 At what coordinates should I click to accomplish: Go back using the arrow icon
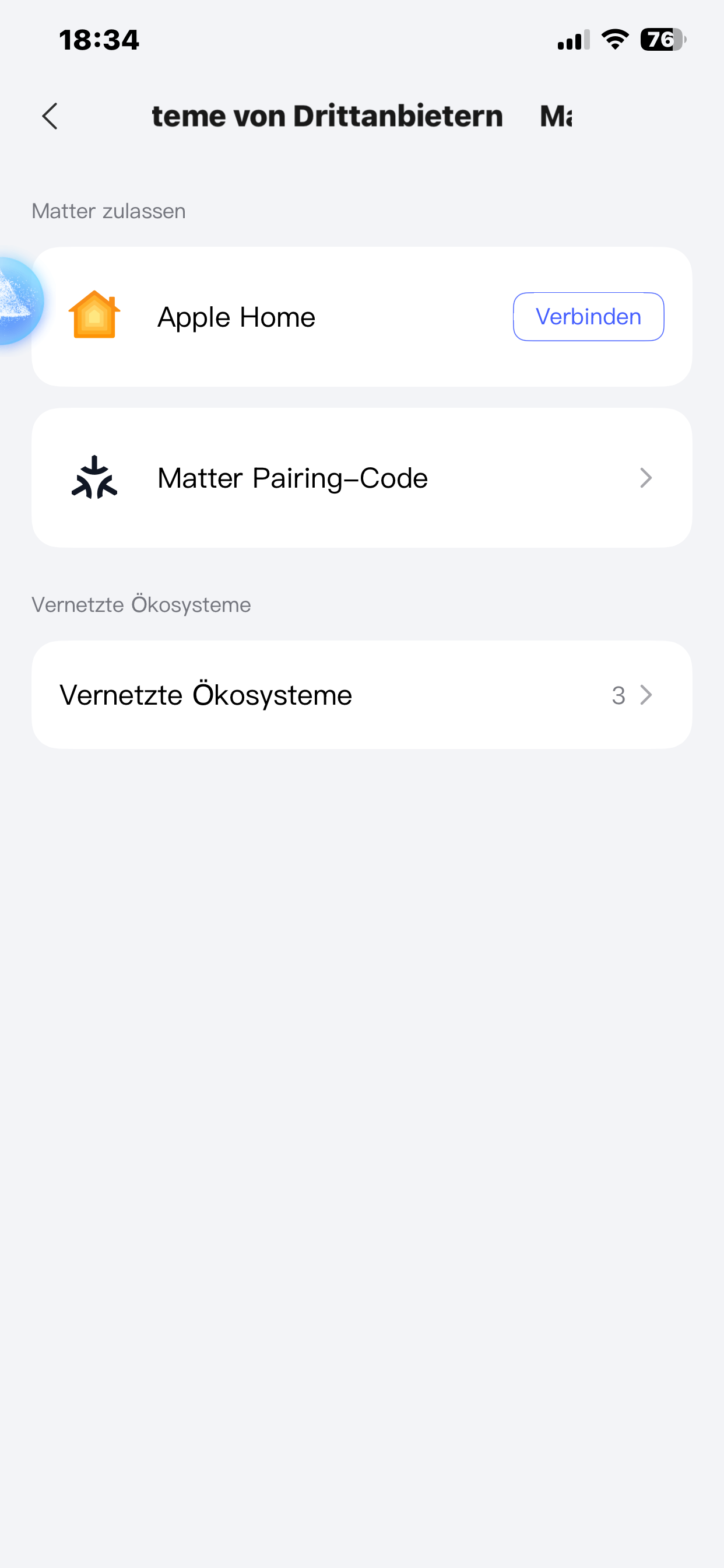[50, 116]
